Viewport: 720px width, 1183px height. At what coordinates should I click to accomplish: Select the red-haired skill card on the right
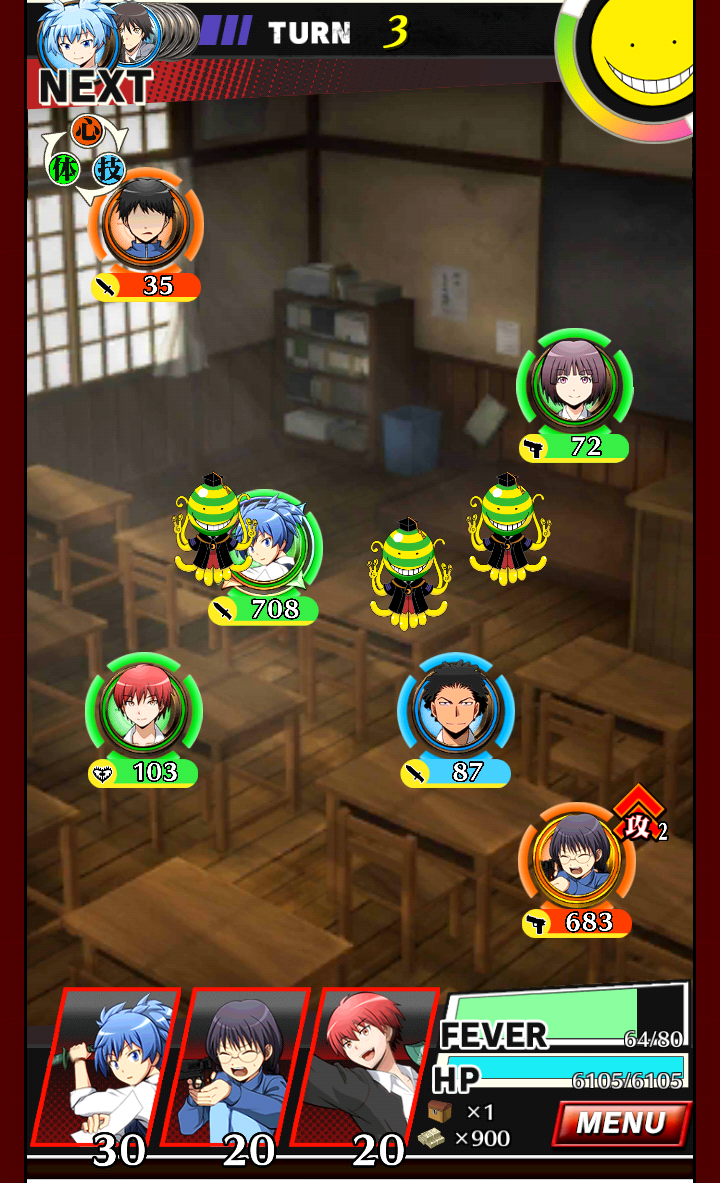pyautogui.click(x=368, y=1068)
